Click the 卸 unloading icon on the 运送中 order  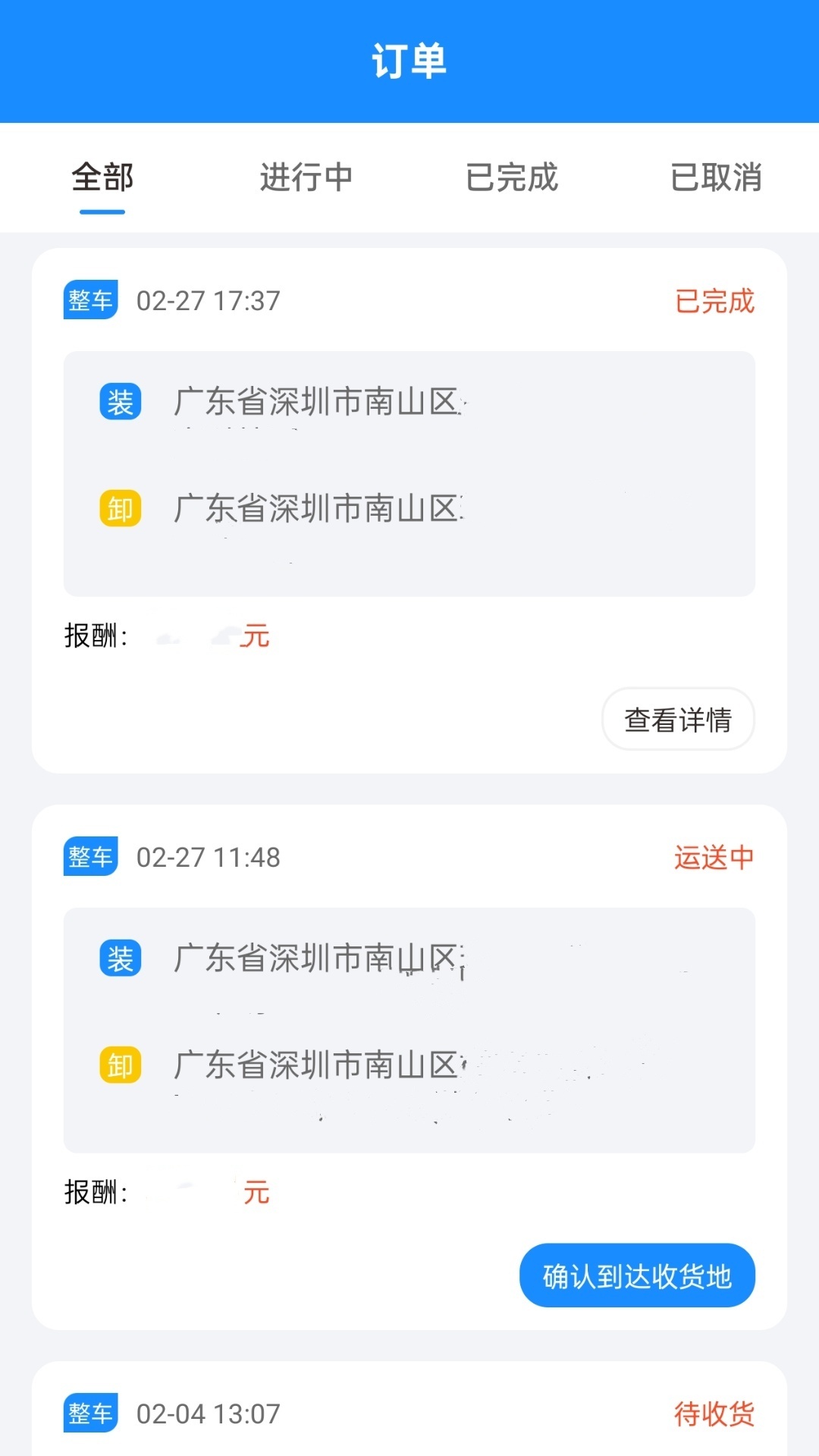point(119,1065)
